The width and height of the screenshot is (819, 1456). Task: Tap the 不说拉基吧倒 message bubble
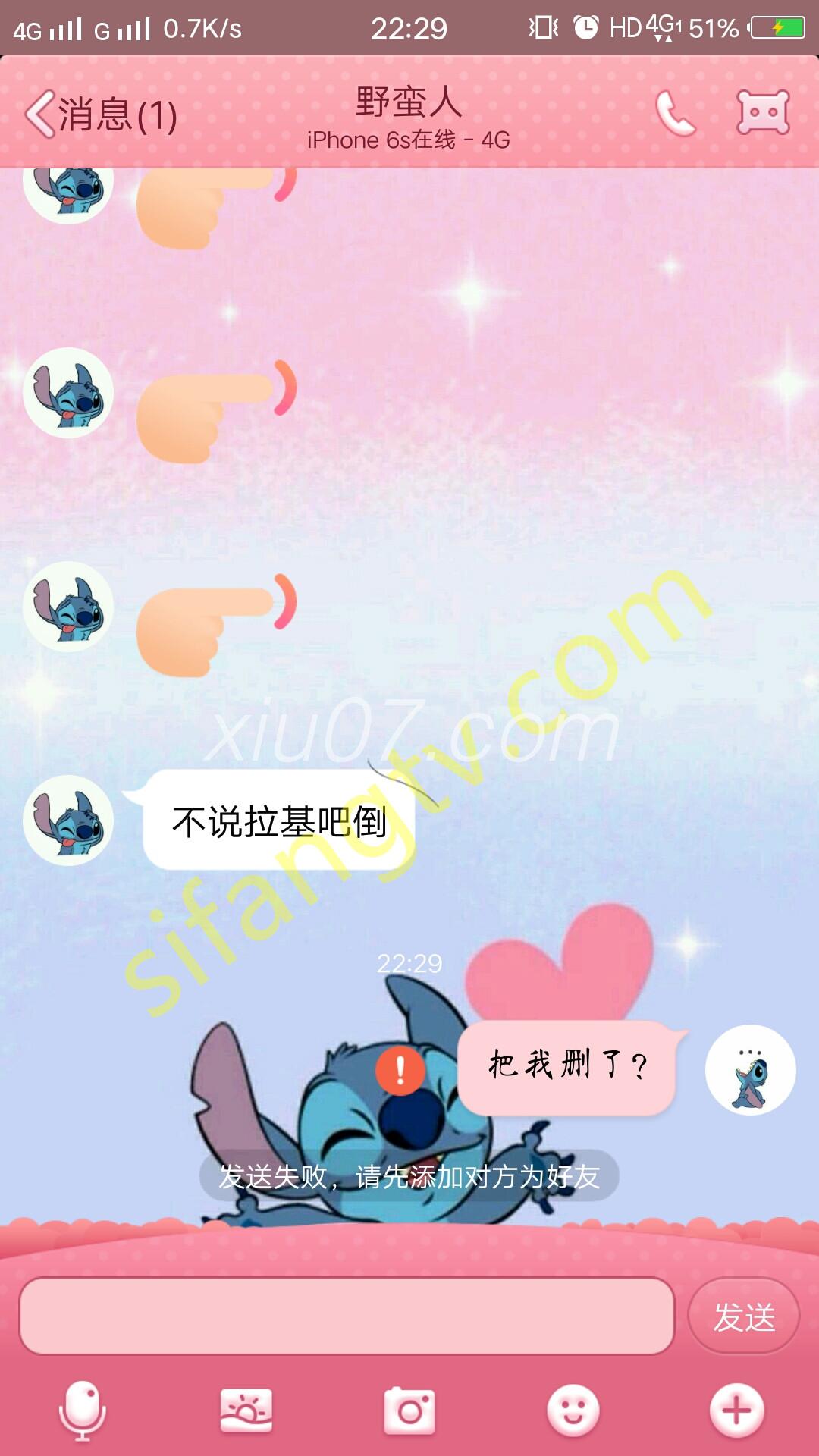(x=279, y=821)
